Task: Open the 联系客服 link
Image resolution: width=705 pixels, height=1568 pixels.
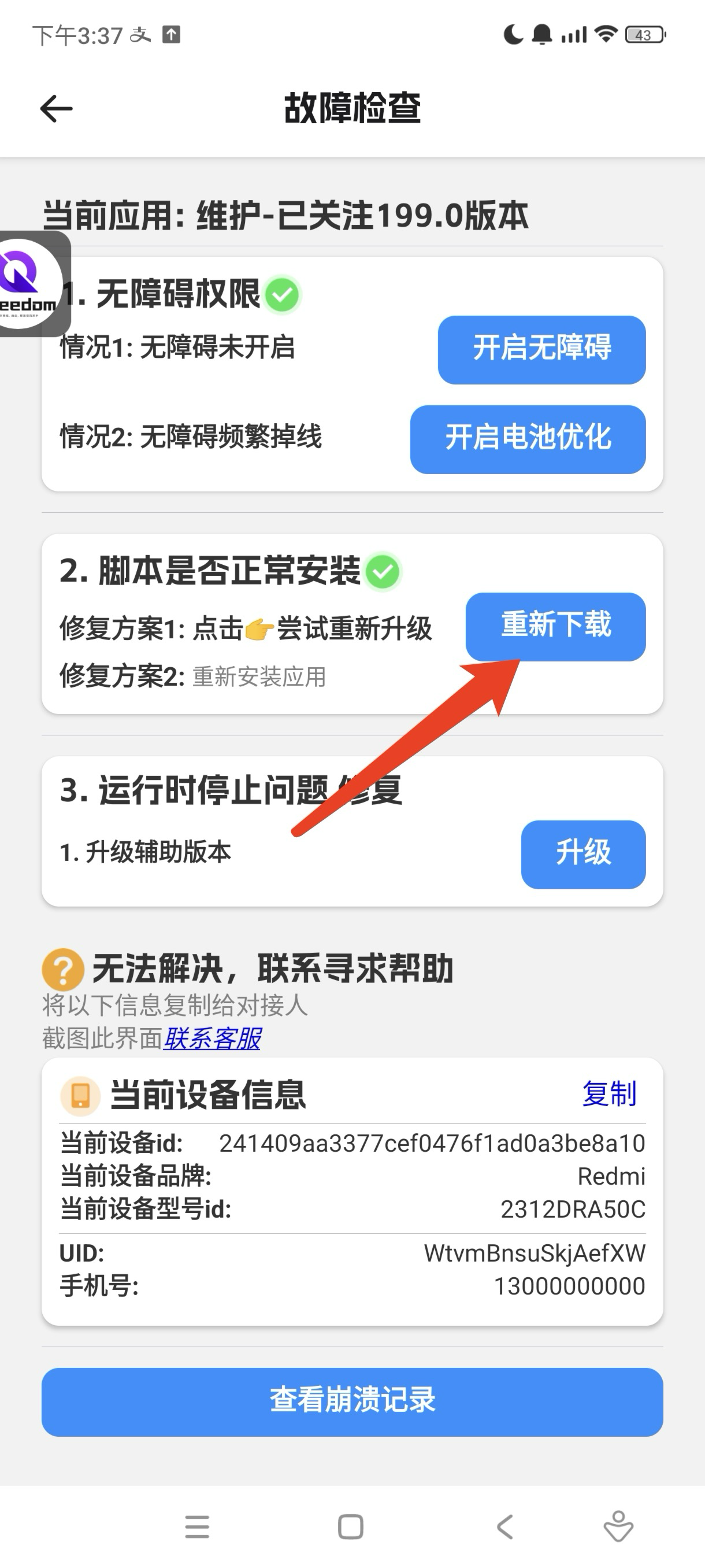Action: [212, 1038]
